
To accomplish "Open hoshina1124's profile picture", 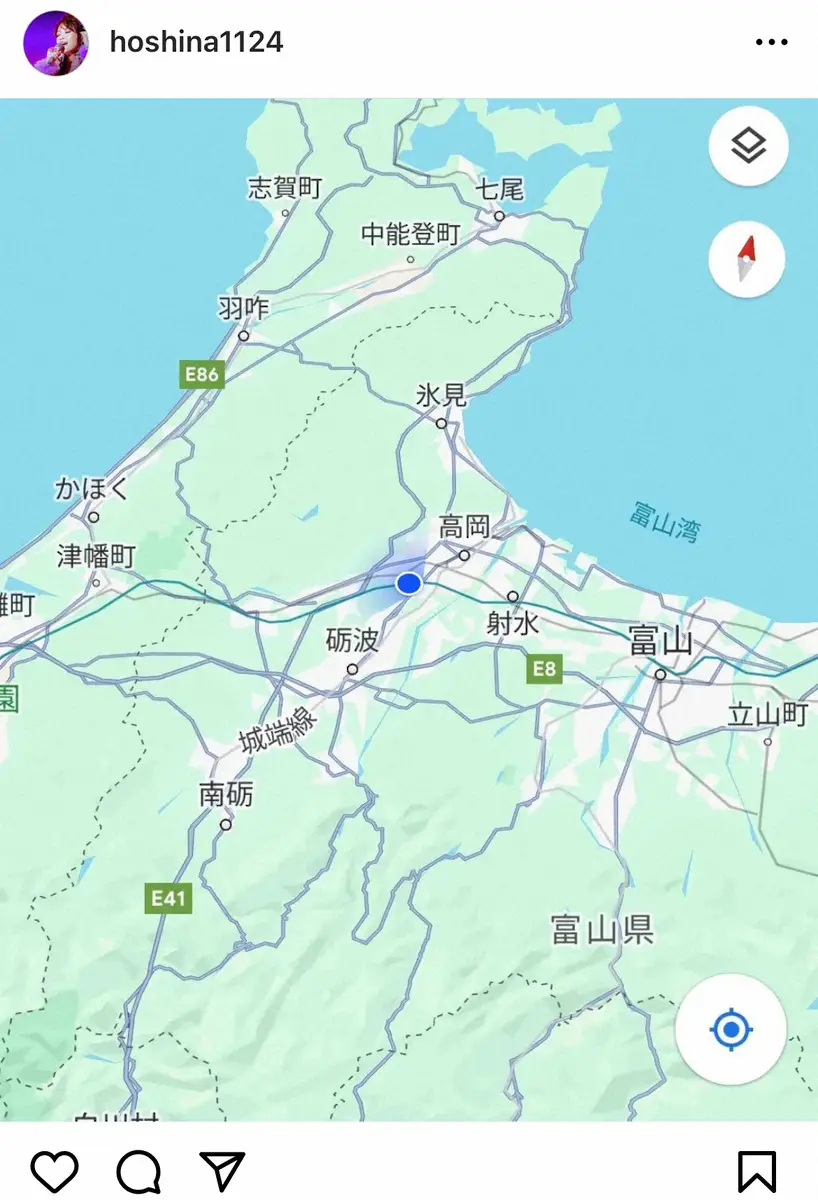I will click(x=56, y=43).
